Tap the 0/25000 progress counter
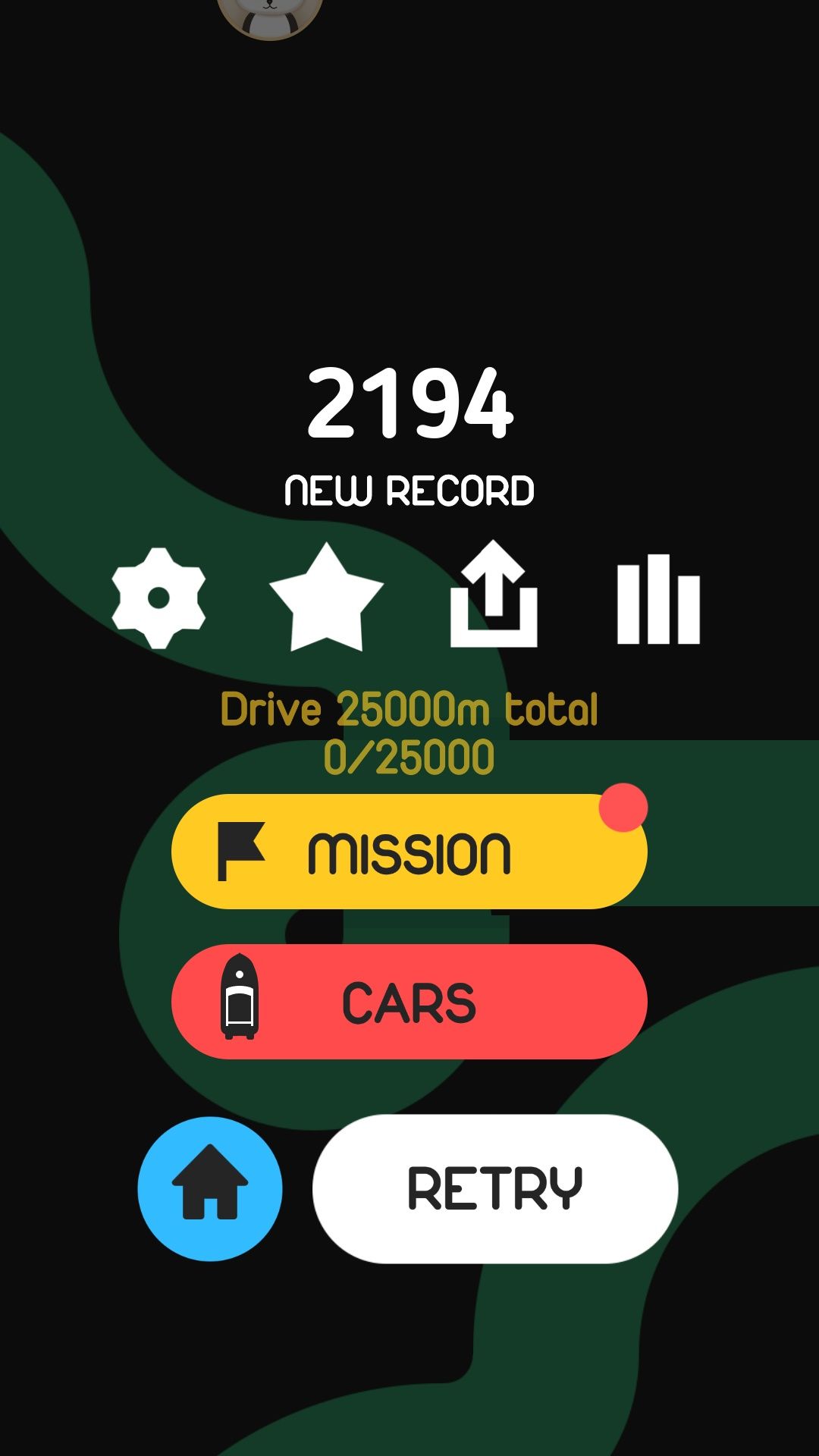 click(409, 755)
